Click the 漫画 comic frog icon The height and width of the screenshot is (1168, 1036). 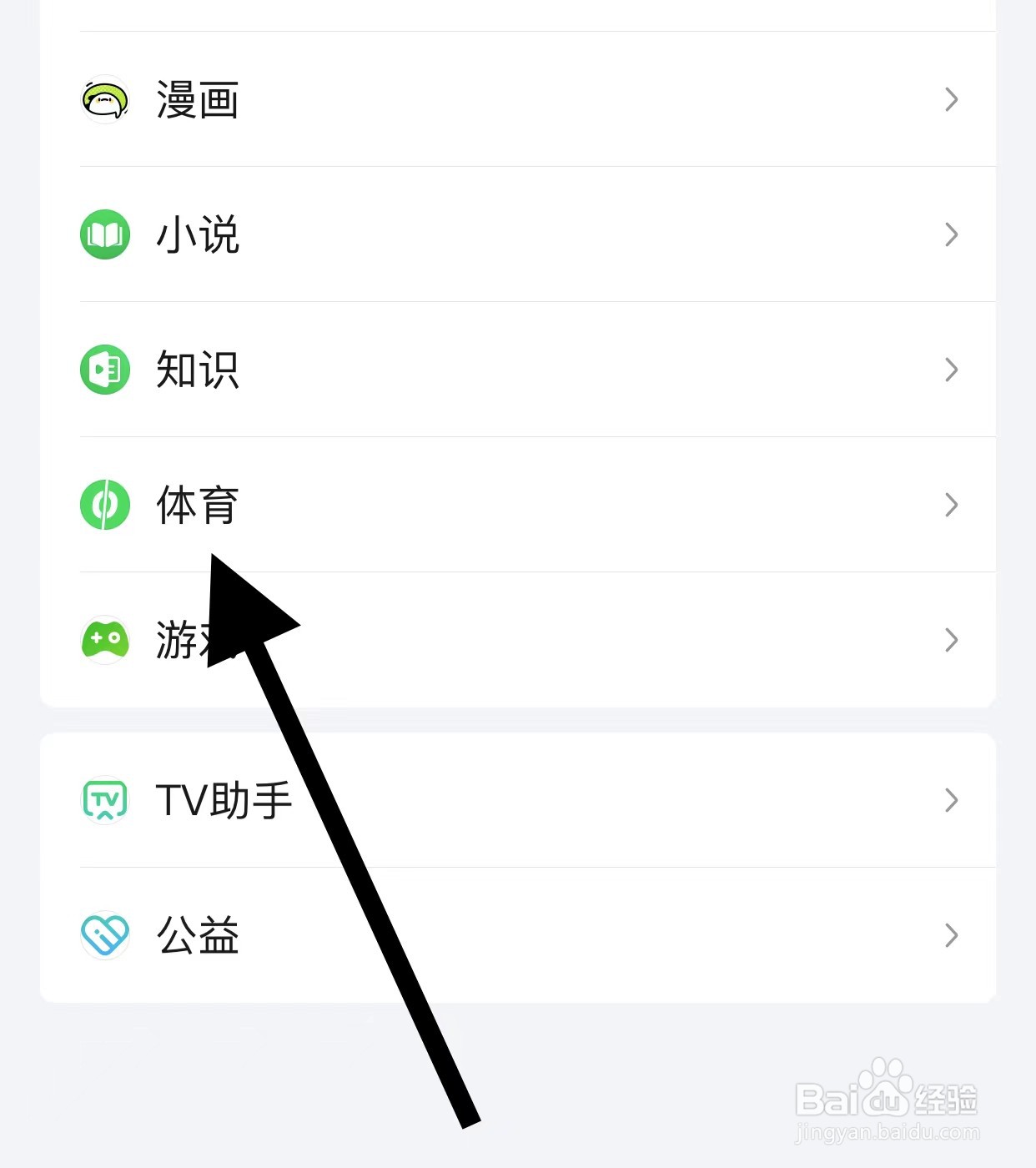tap(104, 98)
